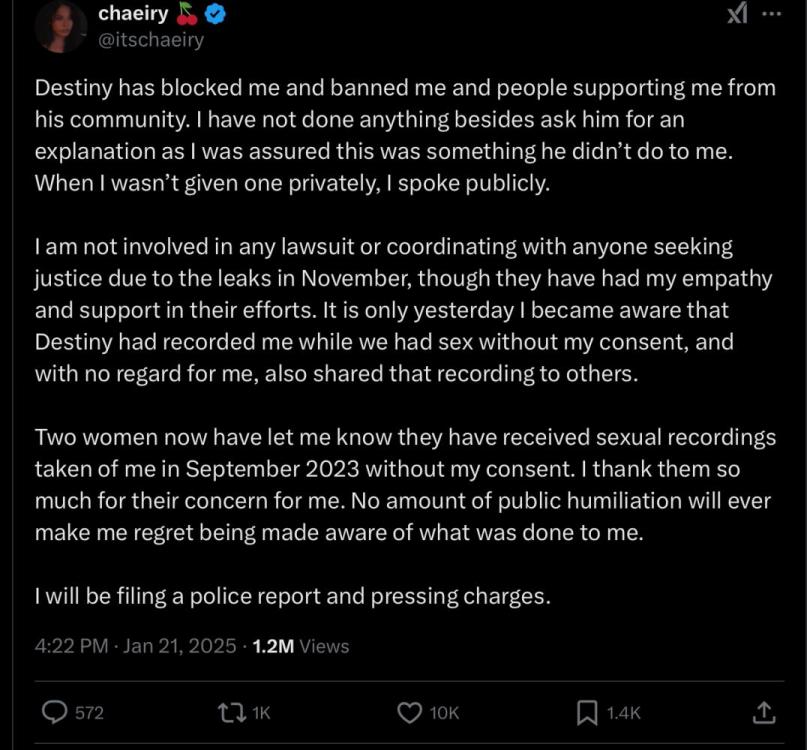Repost this tweet with 1K reposts
This screenshot has width=807, height=750.
(230, 712)
